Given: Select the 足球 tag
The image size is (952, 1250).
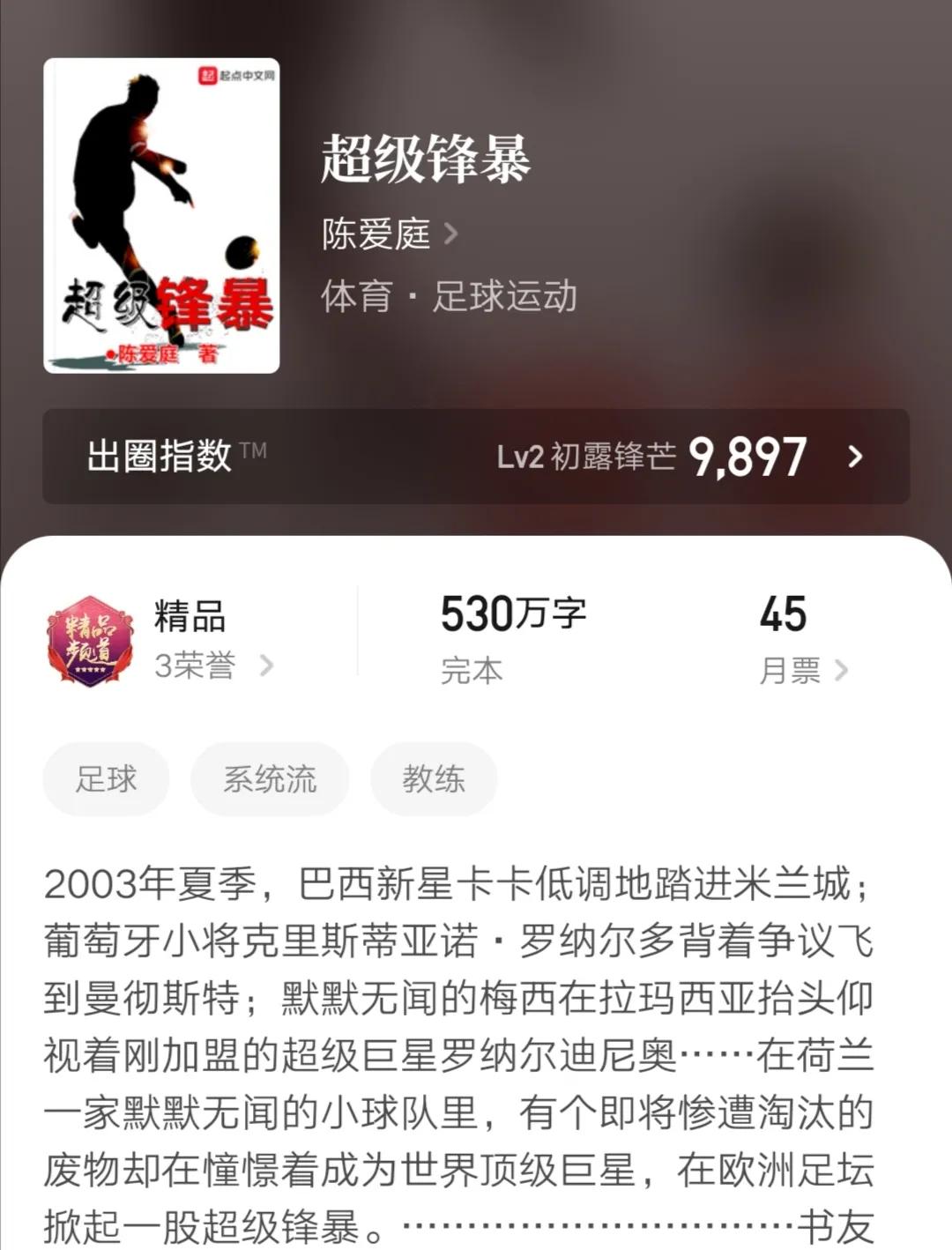Looking at the screenshot, I should point(105,778).
